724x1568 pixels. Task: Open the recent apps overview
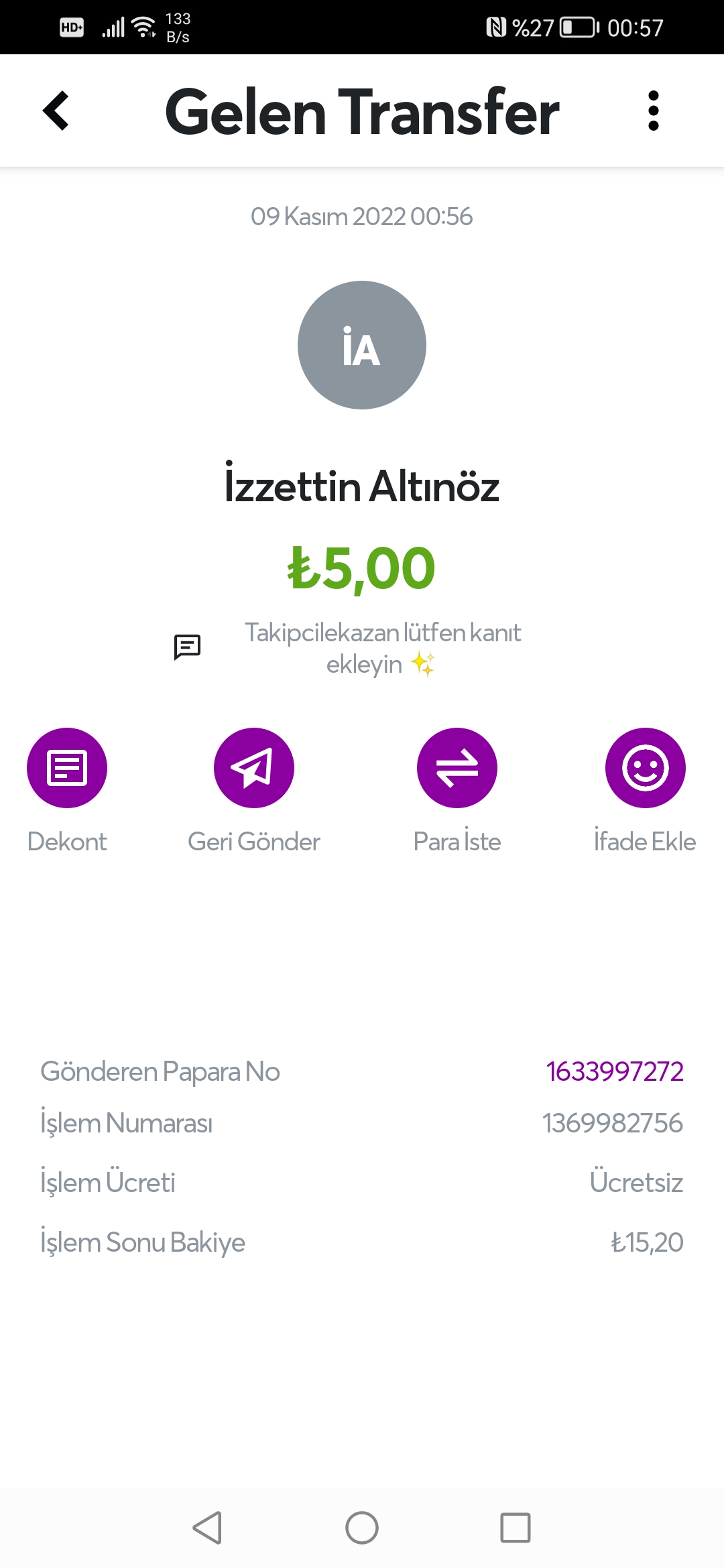[515, 1528]
